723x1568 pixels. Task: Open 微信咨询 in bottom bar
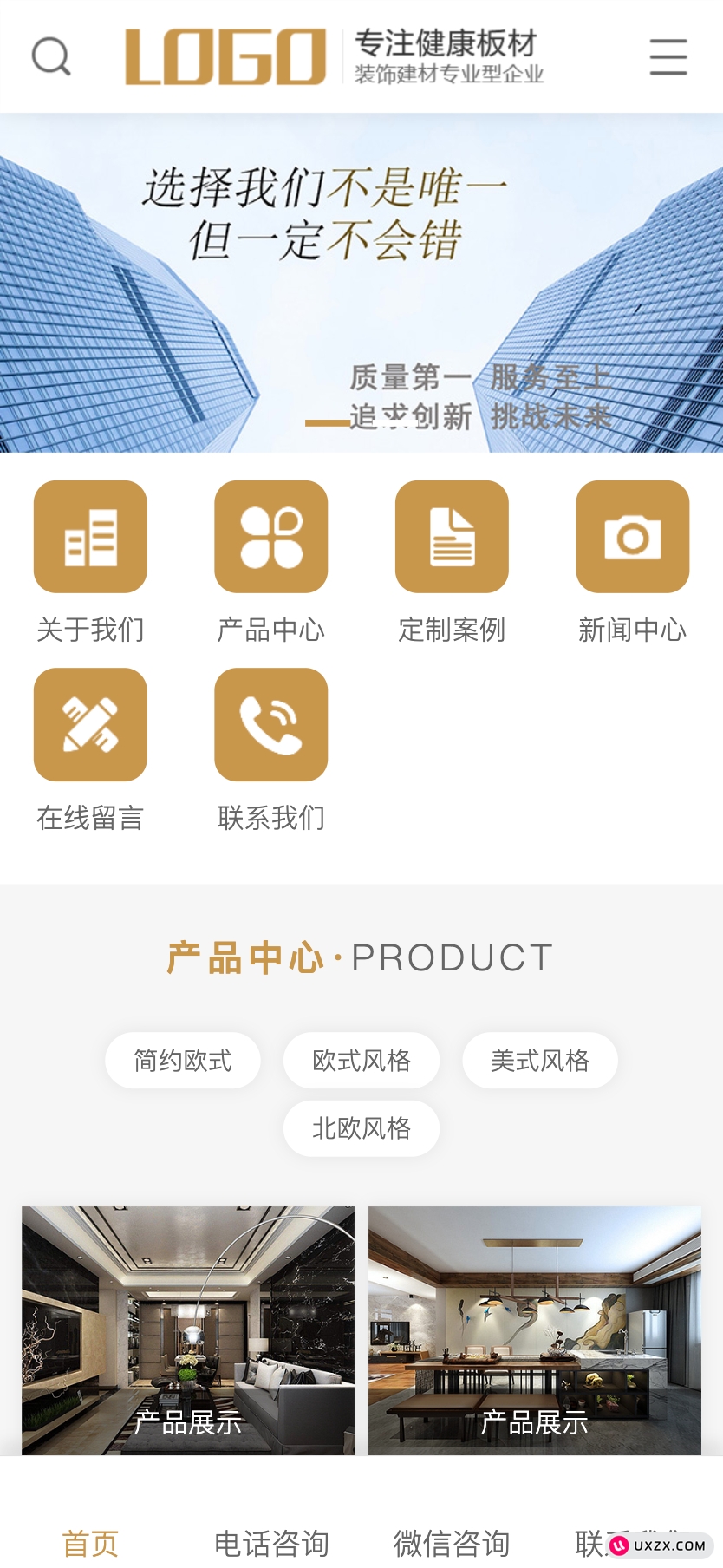[x=452, y=1543]
